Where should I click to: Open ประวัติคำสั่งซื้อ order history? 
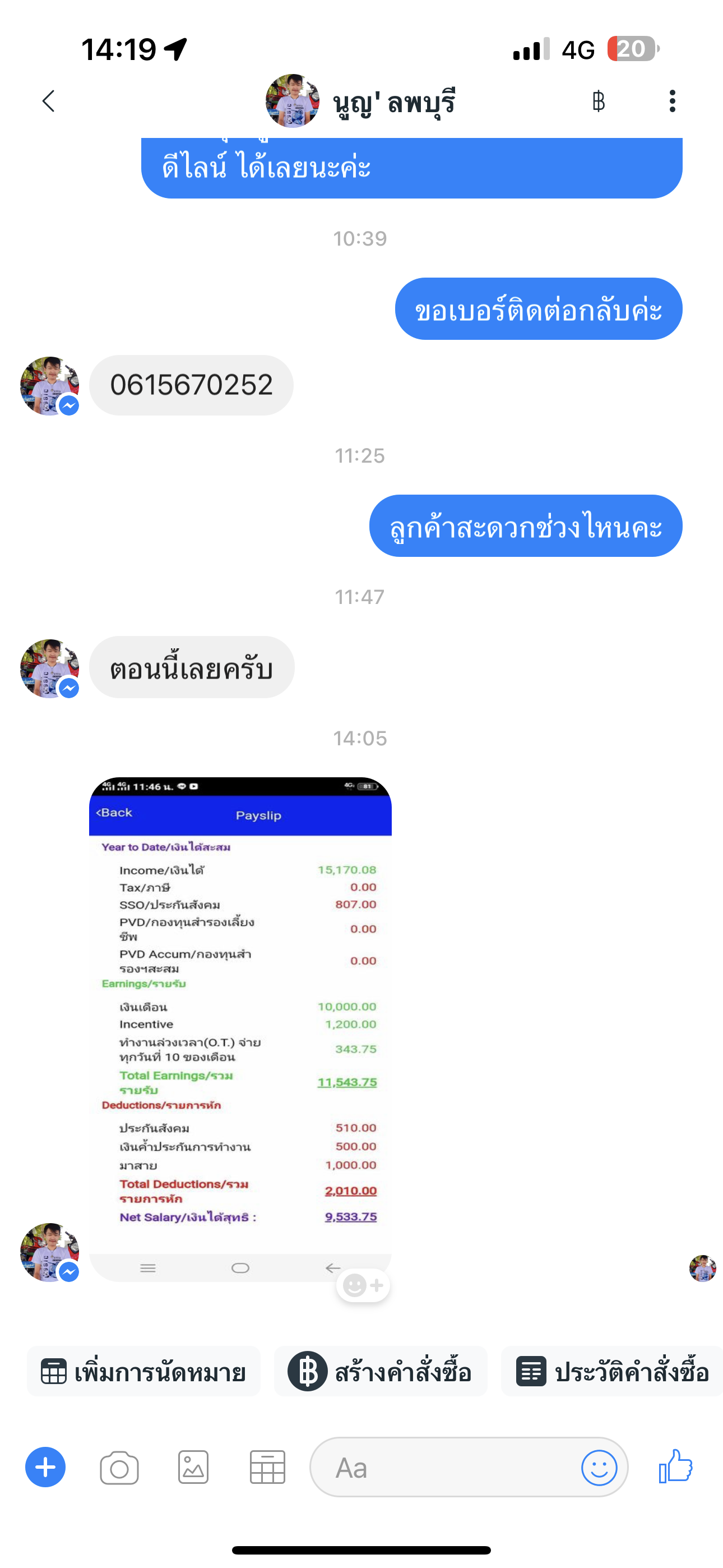point(612,1372)
